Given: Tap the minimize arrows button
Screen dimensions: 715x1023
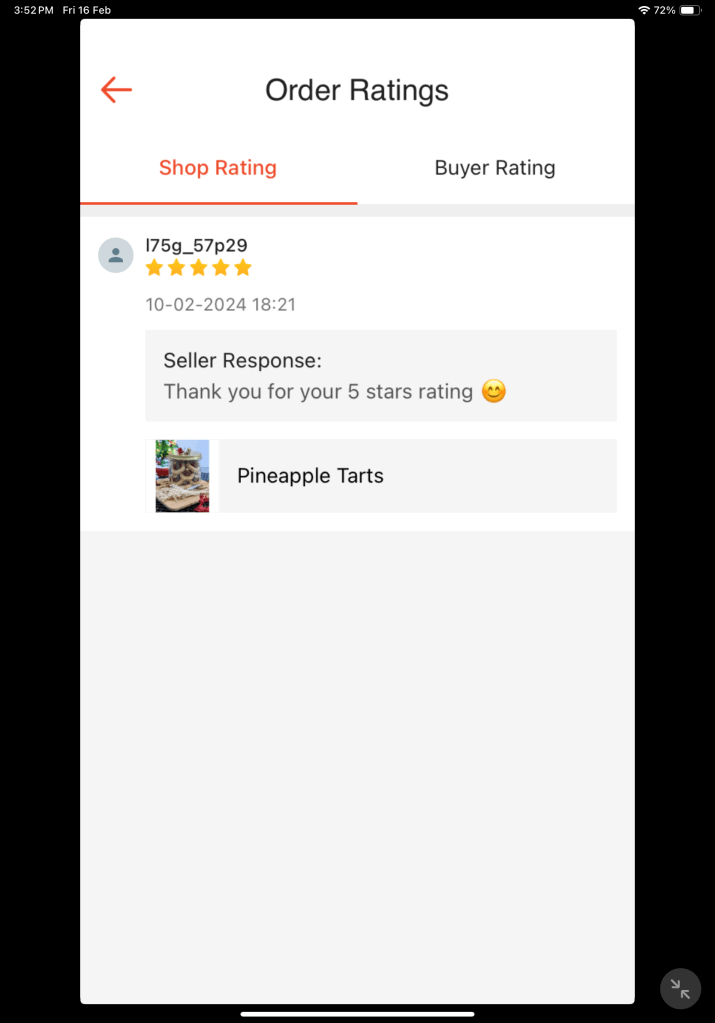Looking at the screenshot, I should coord(681,989).
